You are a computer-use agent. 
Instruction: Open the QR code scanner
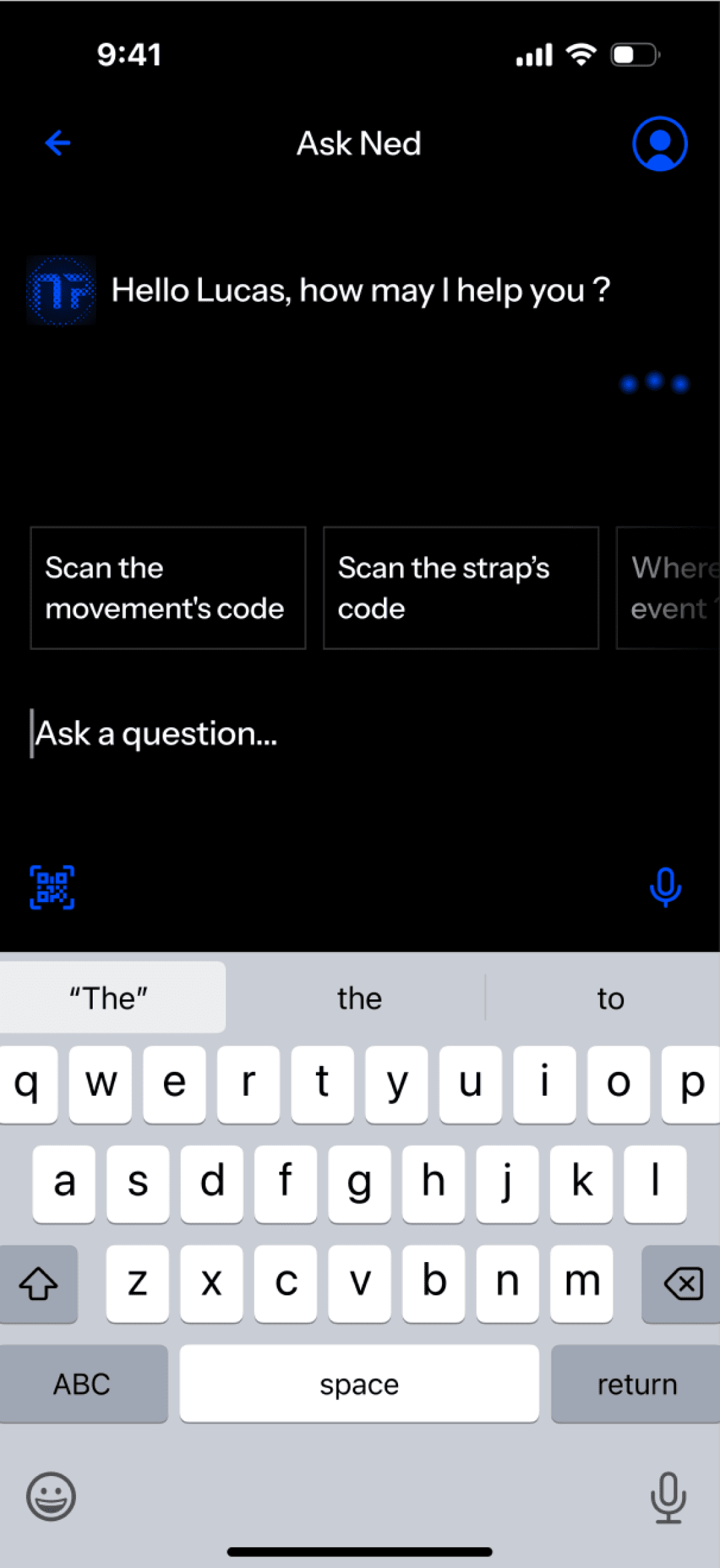coord(52,887)
